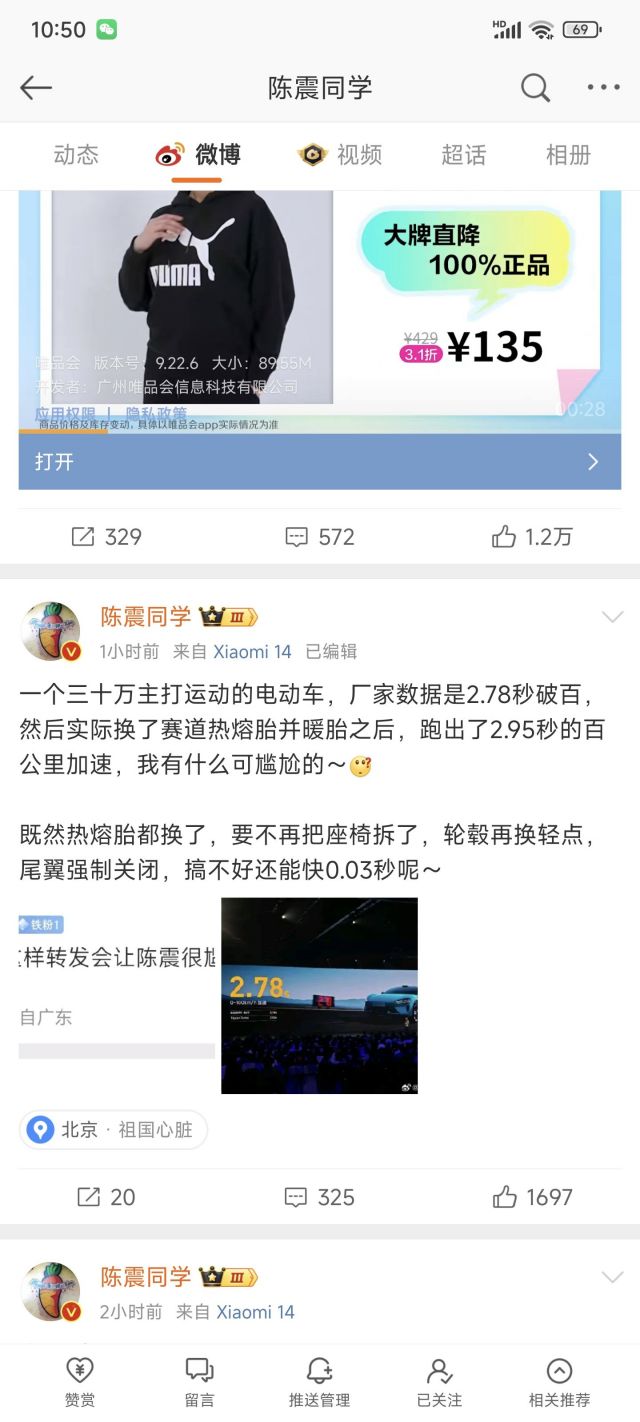Open search on 陈震同学's profile

(x=535, y=88)
